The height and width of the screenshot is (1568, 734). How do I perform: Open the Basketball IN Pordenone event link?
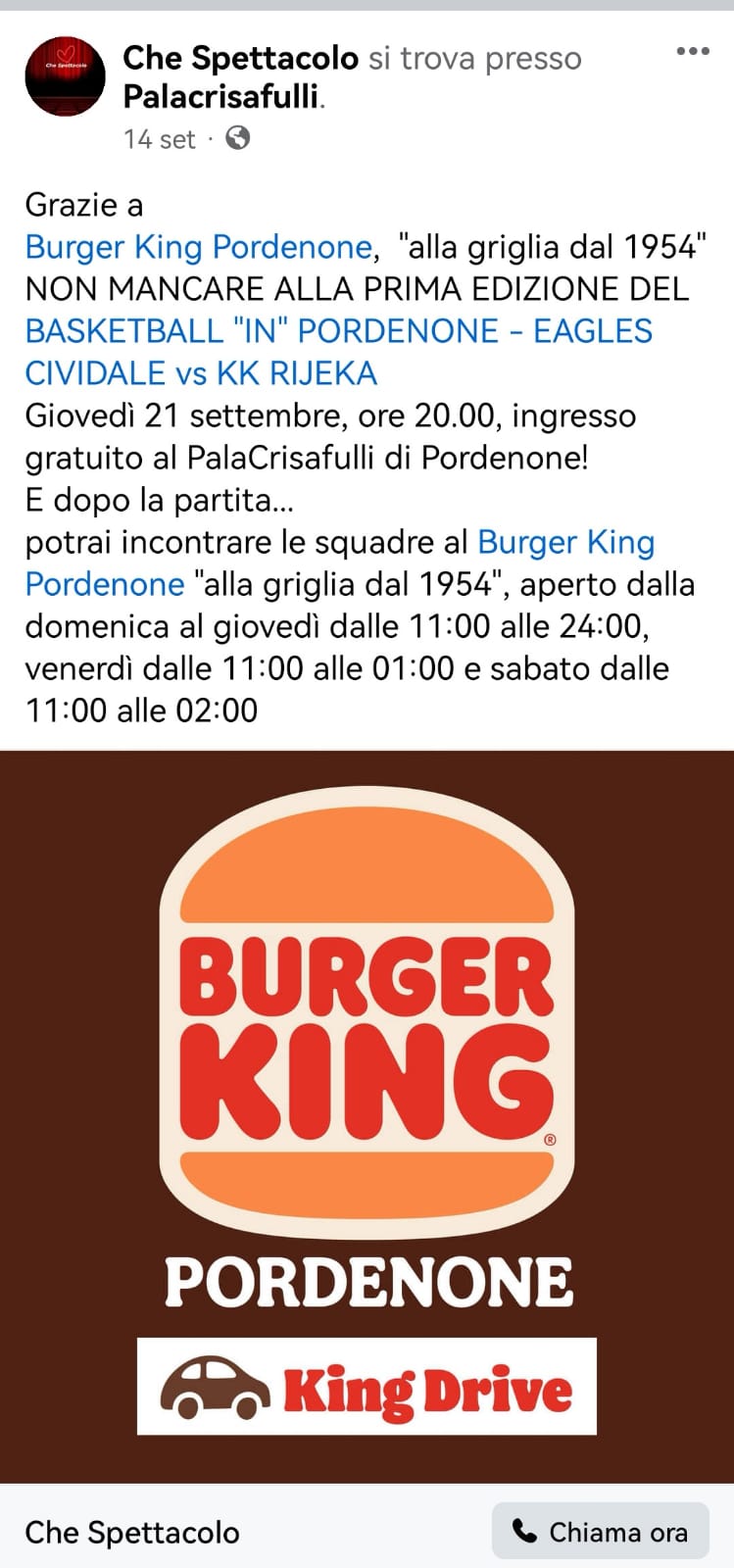338,352
